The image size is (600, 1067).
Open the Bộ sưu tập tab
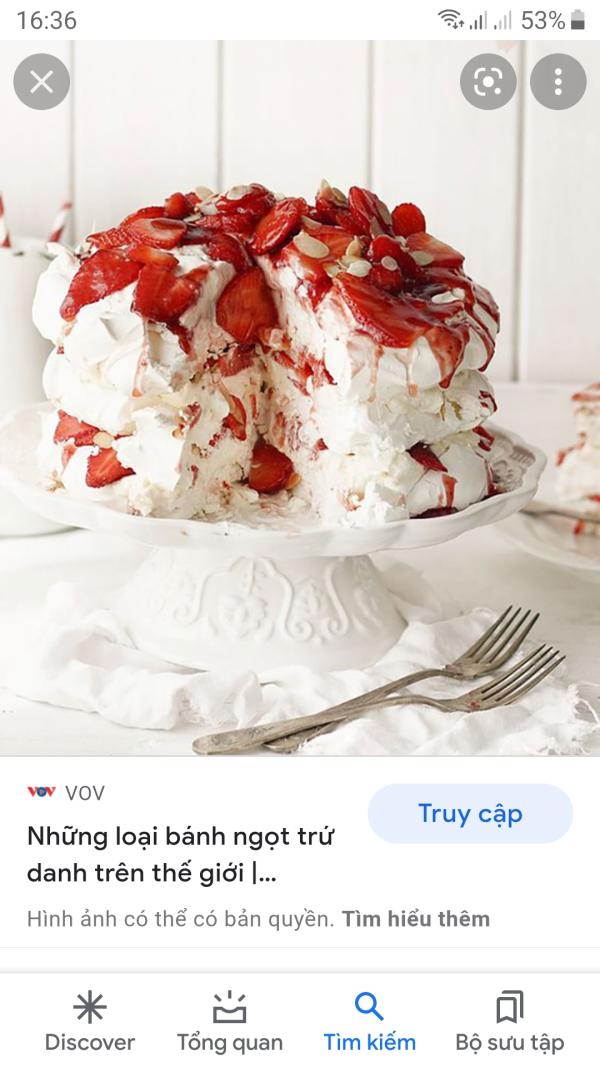click(x=509, y=1021)
